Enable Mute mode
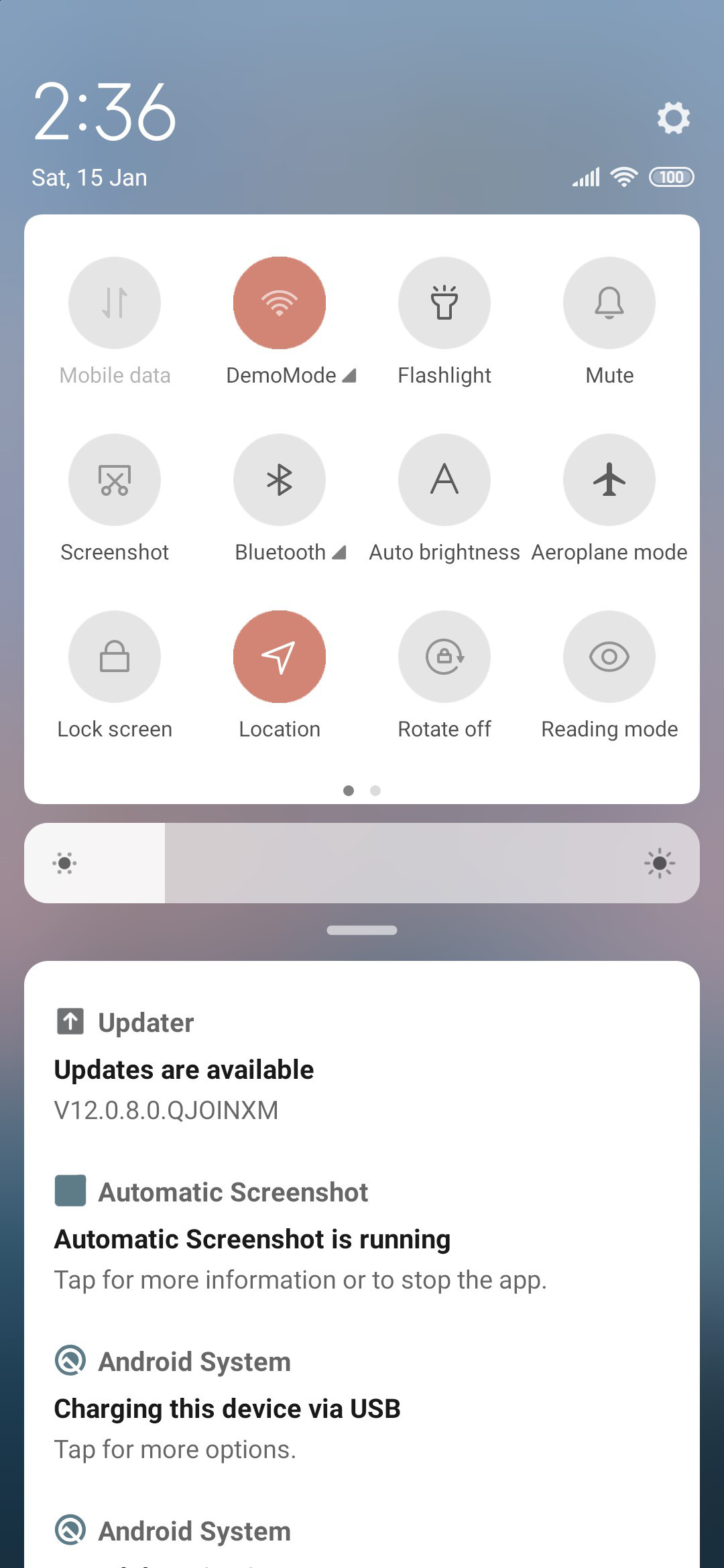 click(609, 303)
